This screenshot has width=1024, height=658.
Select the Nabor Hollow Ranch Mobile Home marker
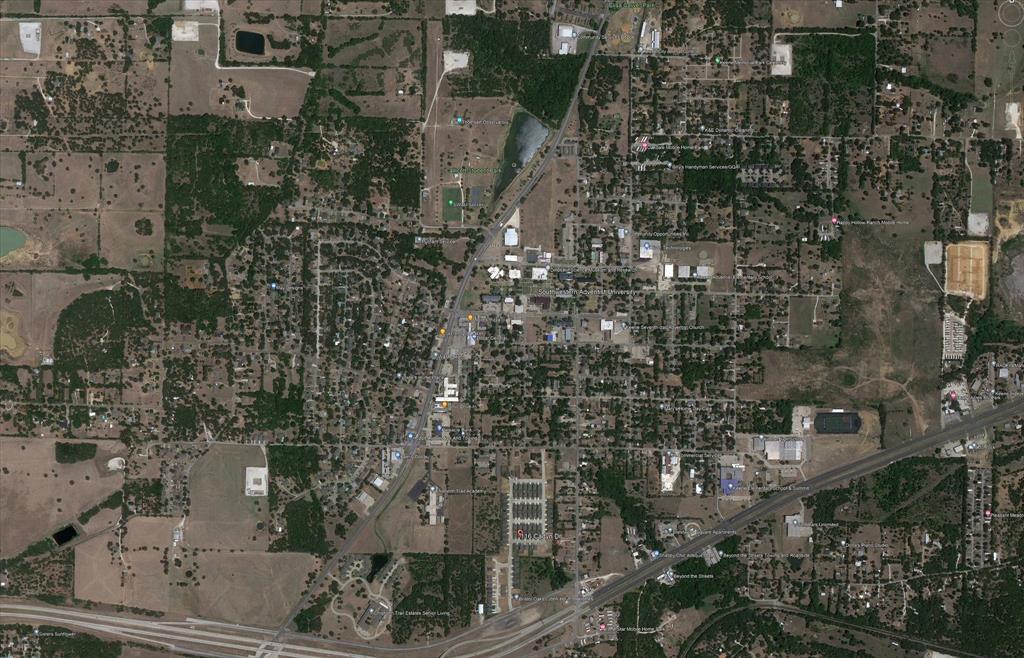point(834,221)
